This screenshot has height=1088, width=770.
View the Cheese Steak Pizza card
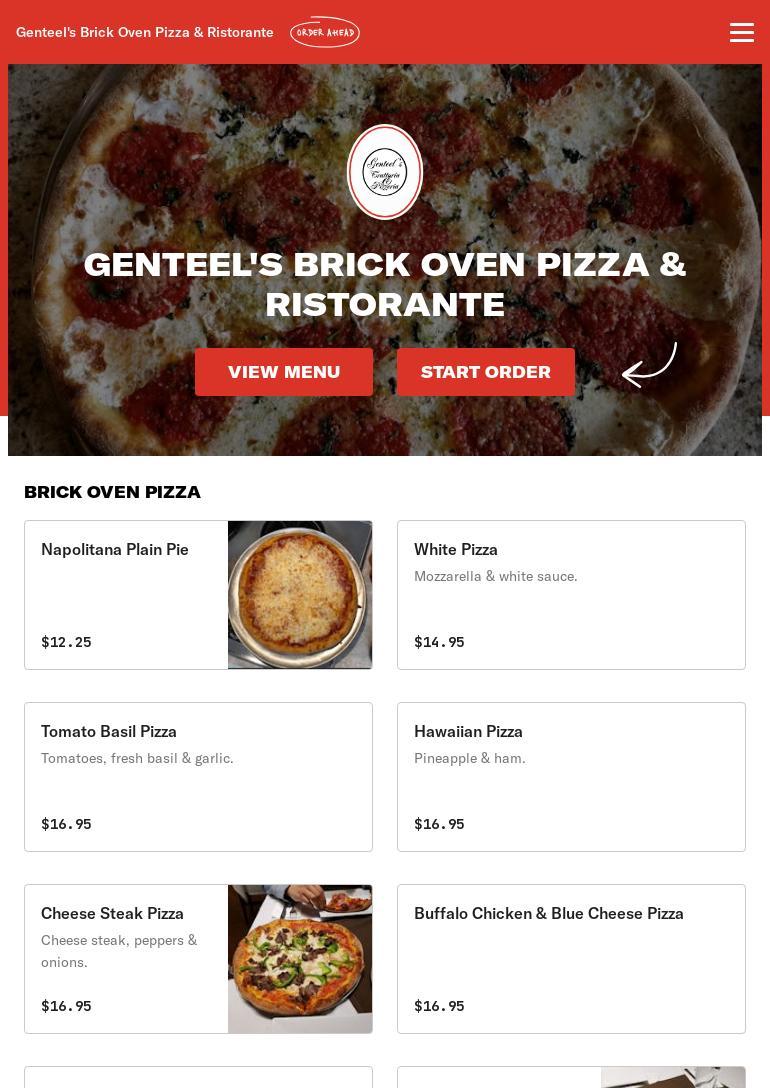[198, 959]
